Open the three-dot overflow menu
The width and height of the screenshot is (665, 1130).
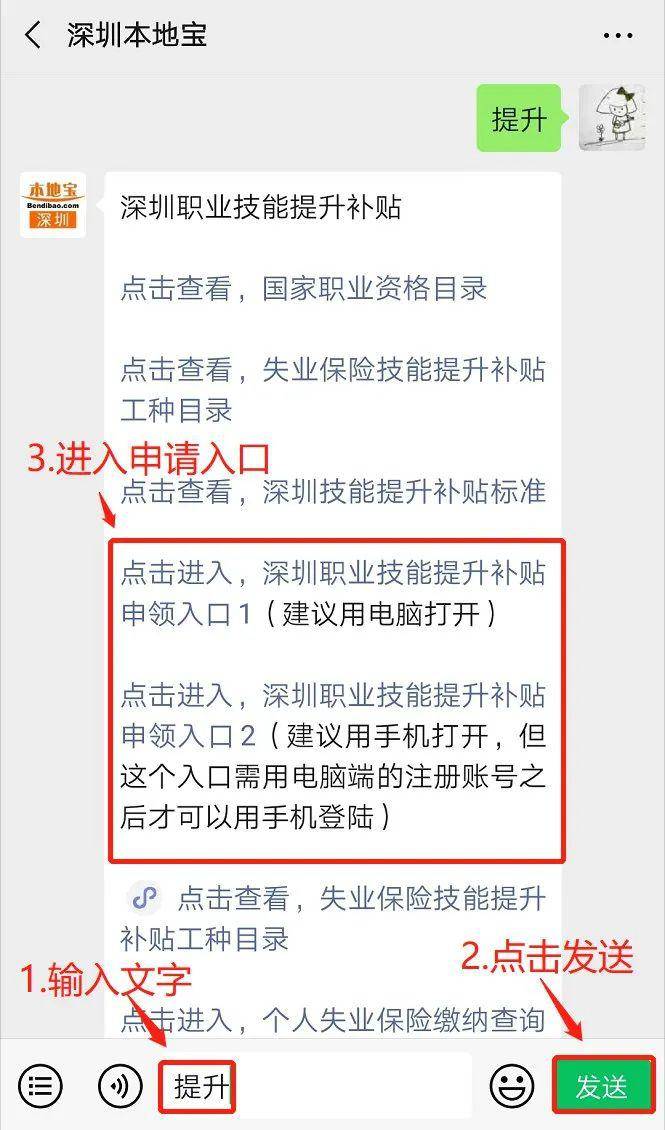(x=620, y=36)
